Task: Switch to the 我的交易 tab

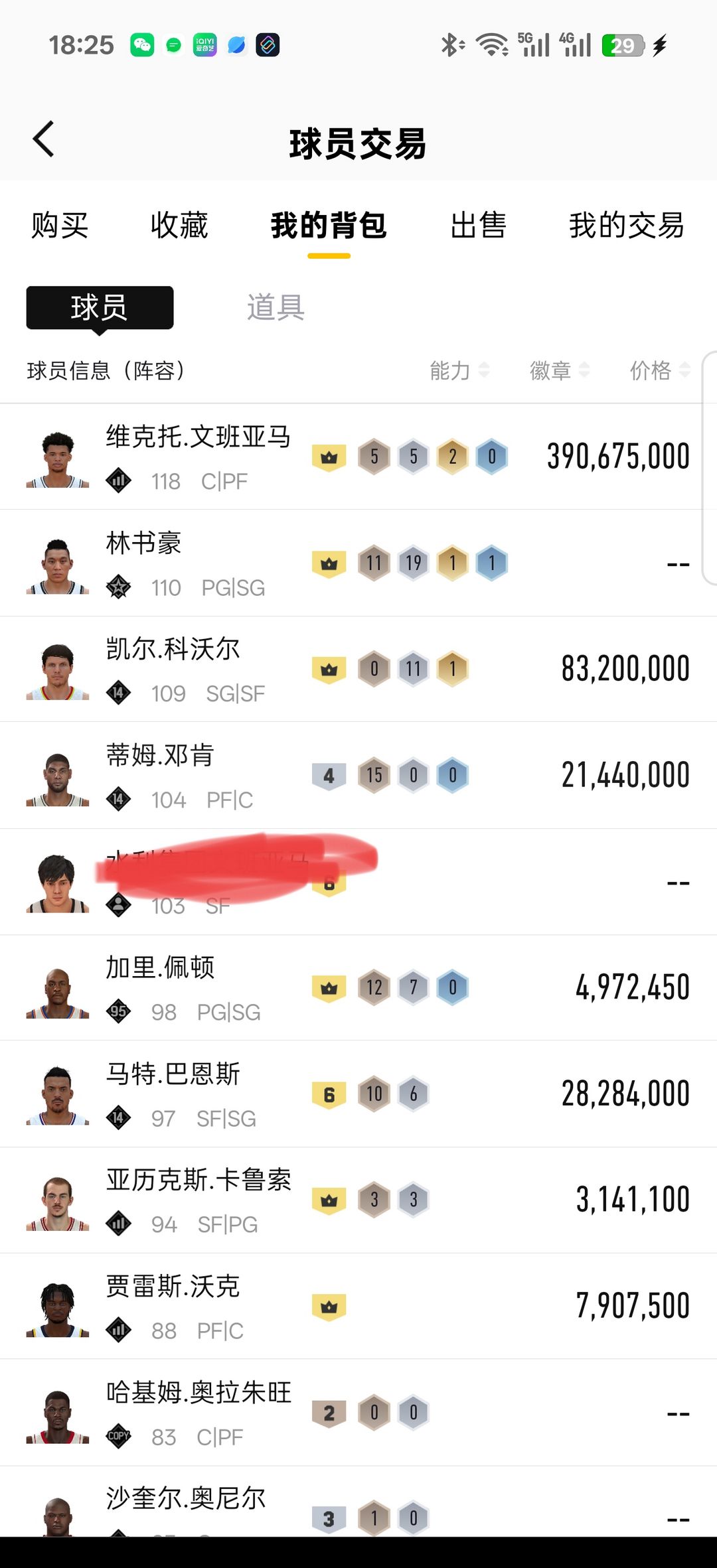Action: point(627,226)
